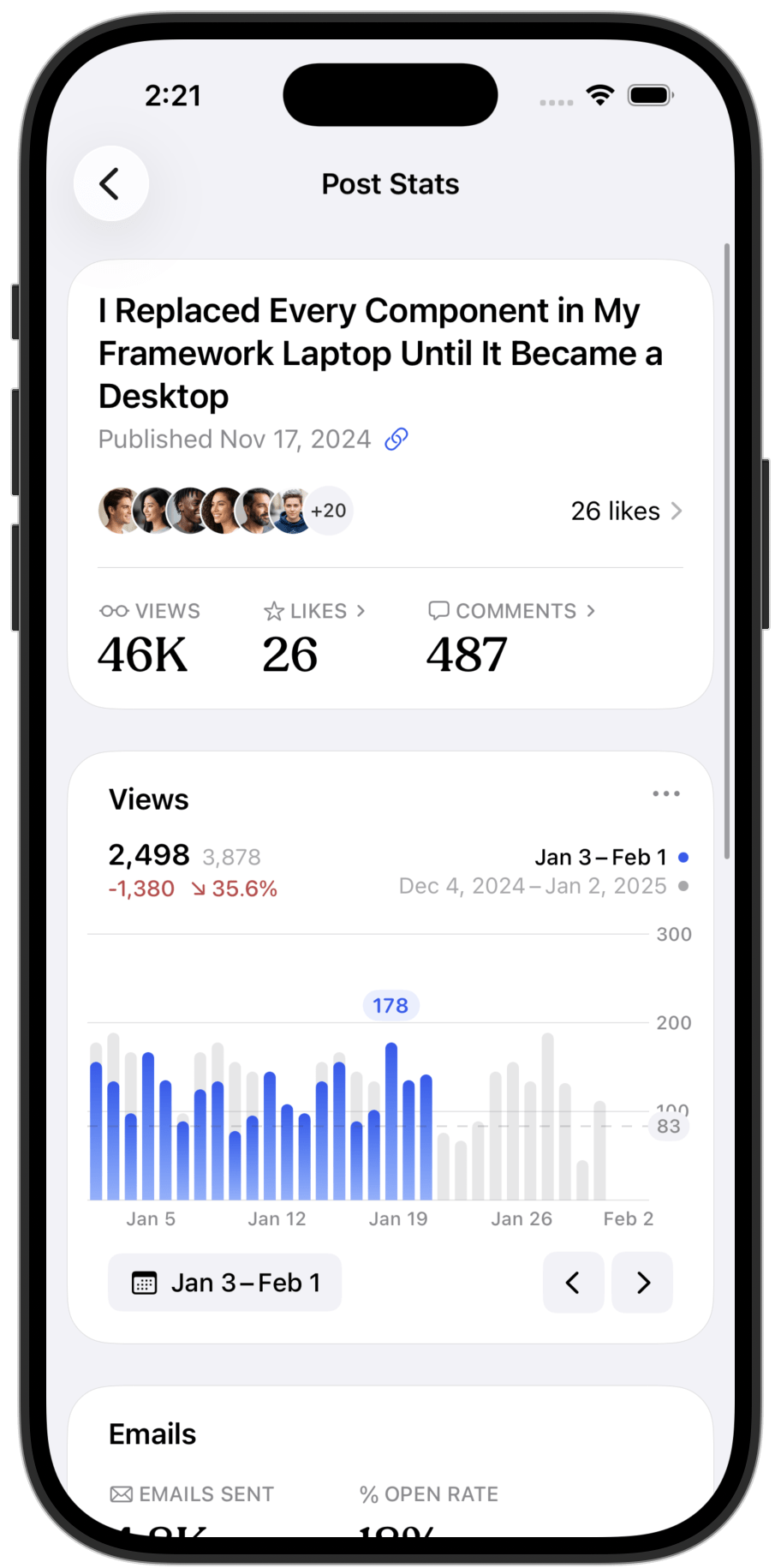Go to next date range
Viewport: 781px width, 1568px height.
pyautogui.click(x=643, y=1283)
